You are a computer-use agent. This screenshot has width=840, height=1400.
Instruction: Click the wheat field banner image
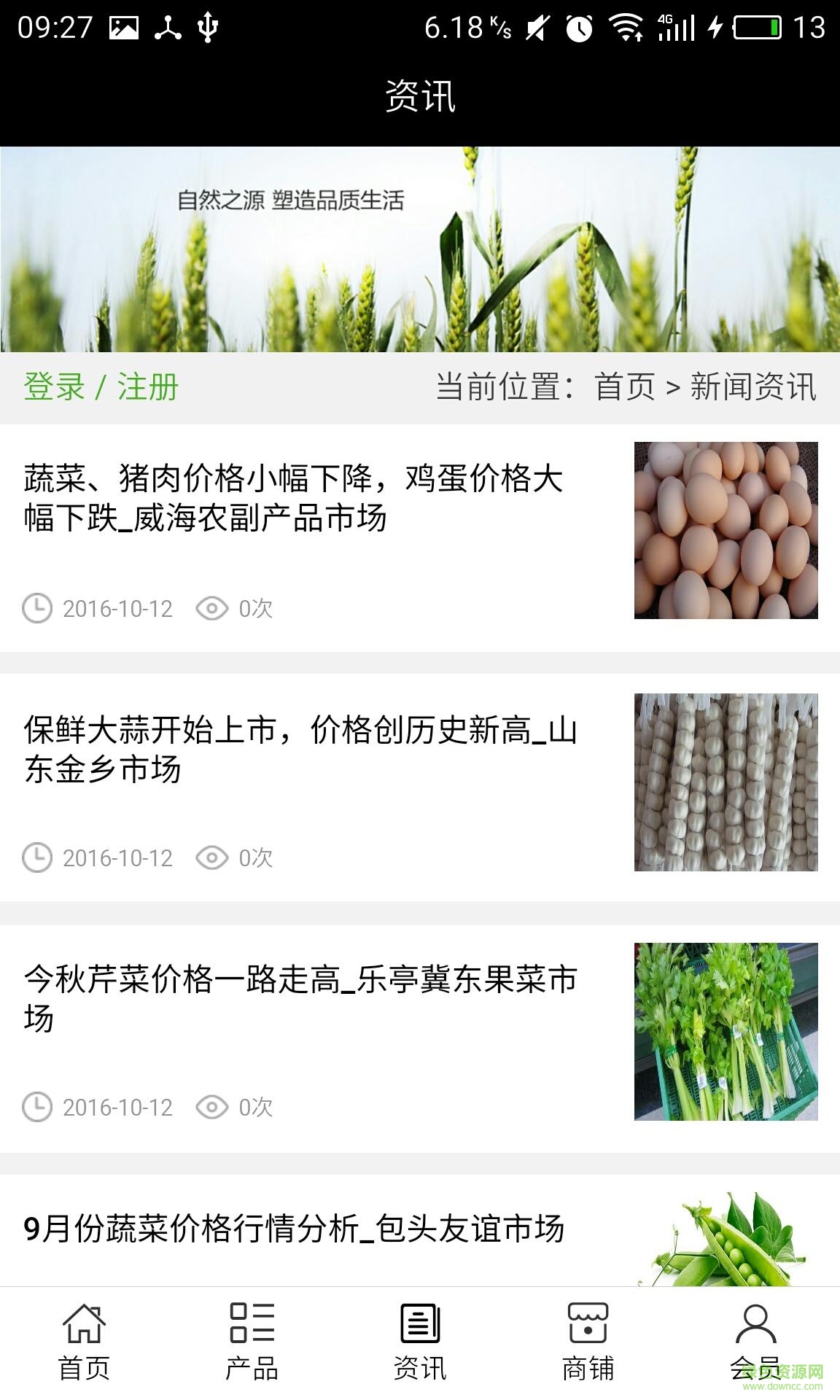[x=420, y=248]
